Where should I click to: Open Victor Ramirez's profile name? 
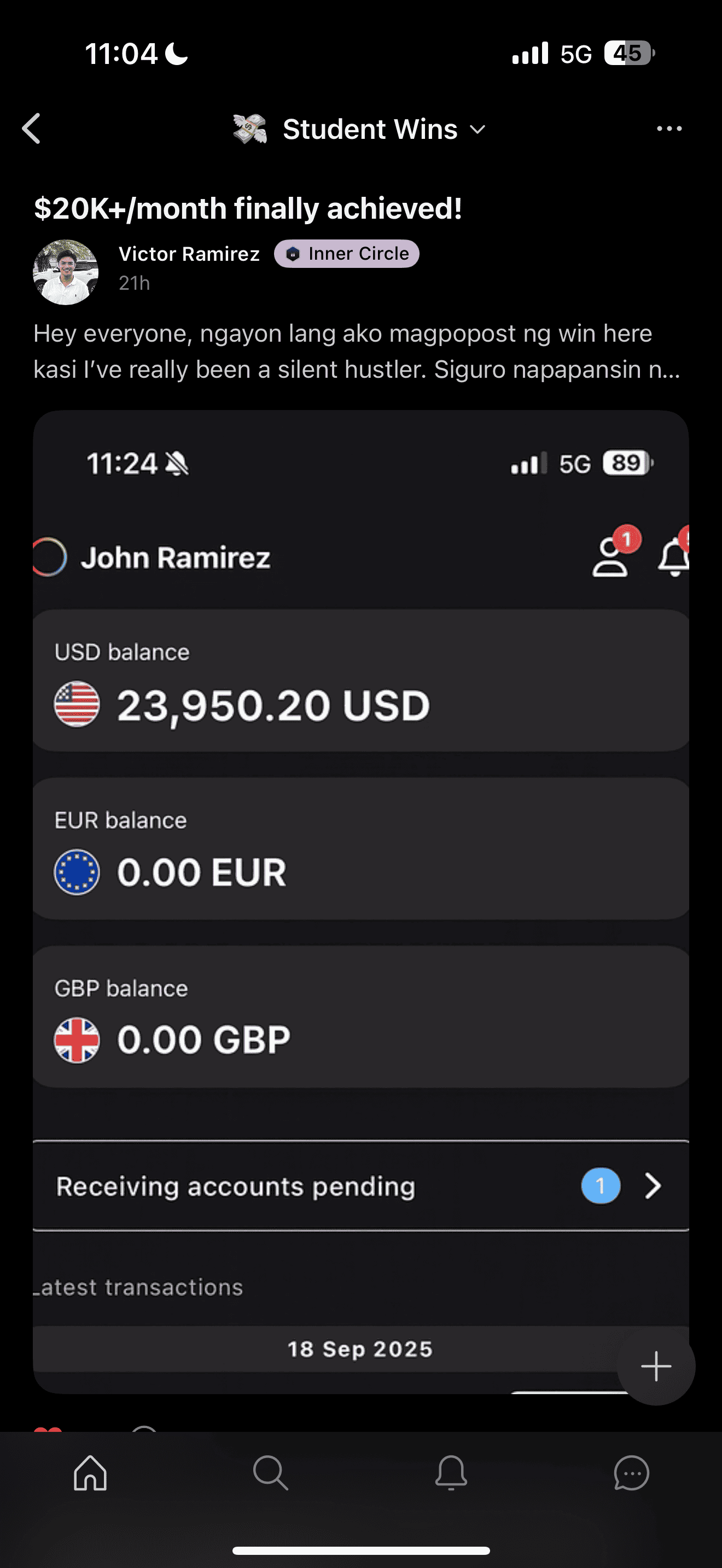[189, 254]
